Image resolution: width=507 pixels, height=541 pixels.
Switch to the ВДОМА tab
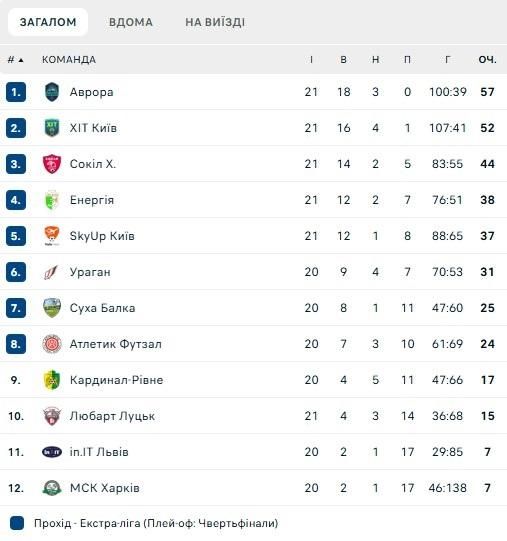[x=131, y=22]
